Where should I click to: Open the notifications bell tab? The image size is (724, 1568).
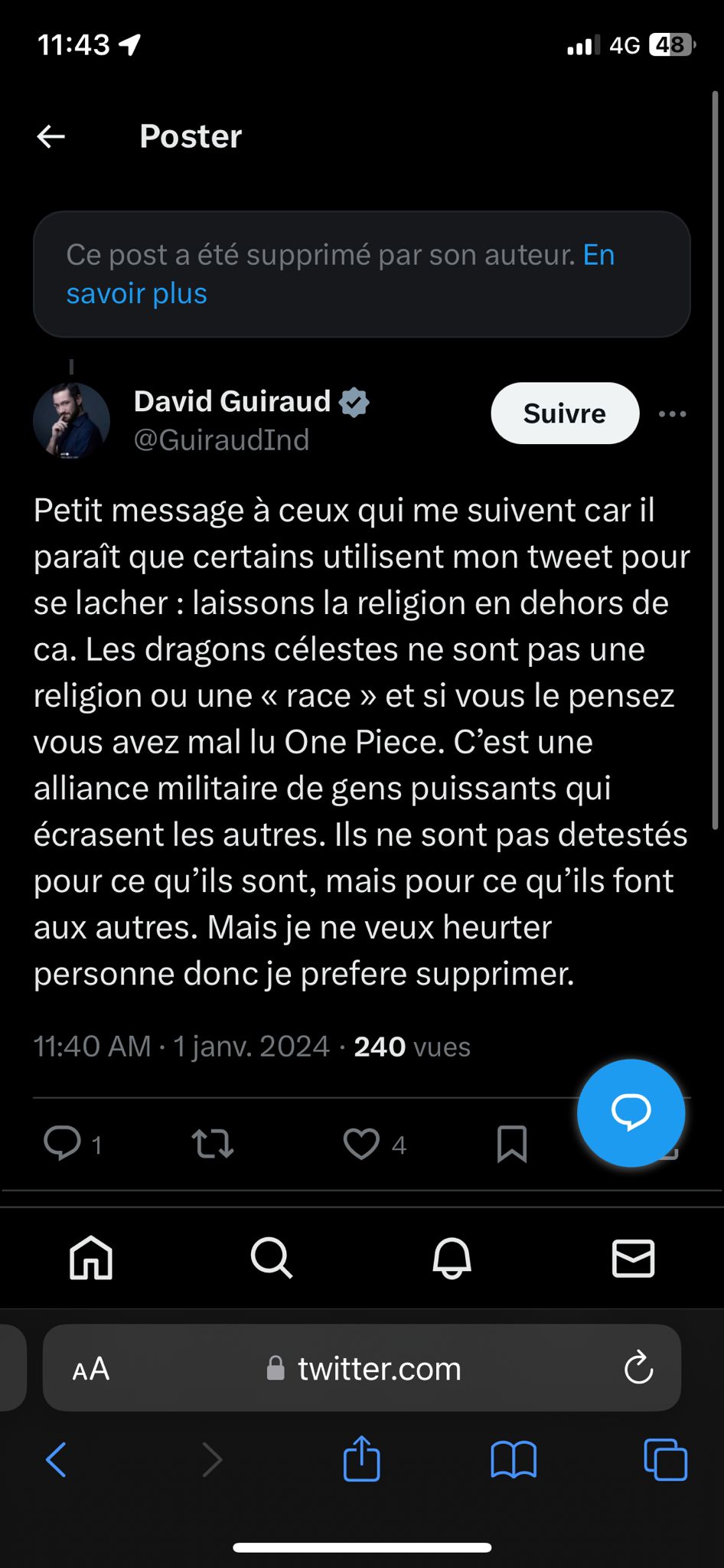click(x=452, y=1258)
